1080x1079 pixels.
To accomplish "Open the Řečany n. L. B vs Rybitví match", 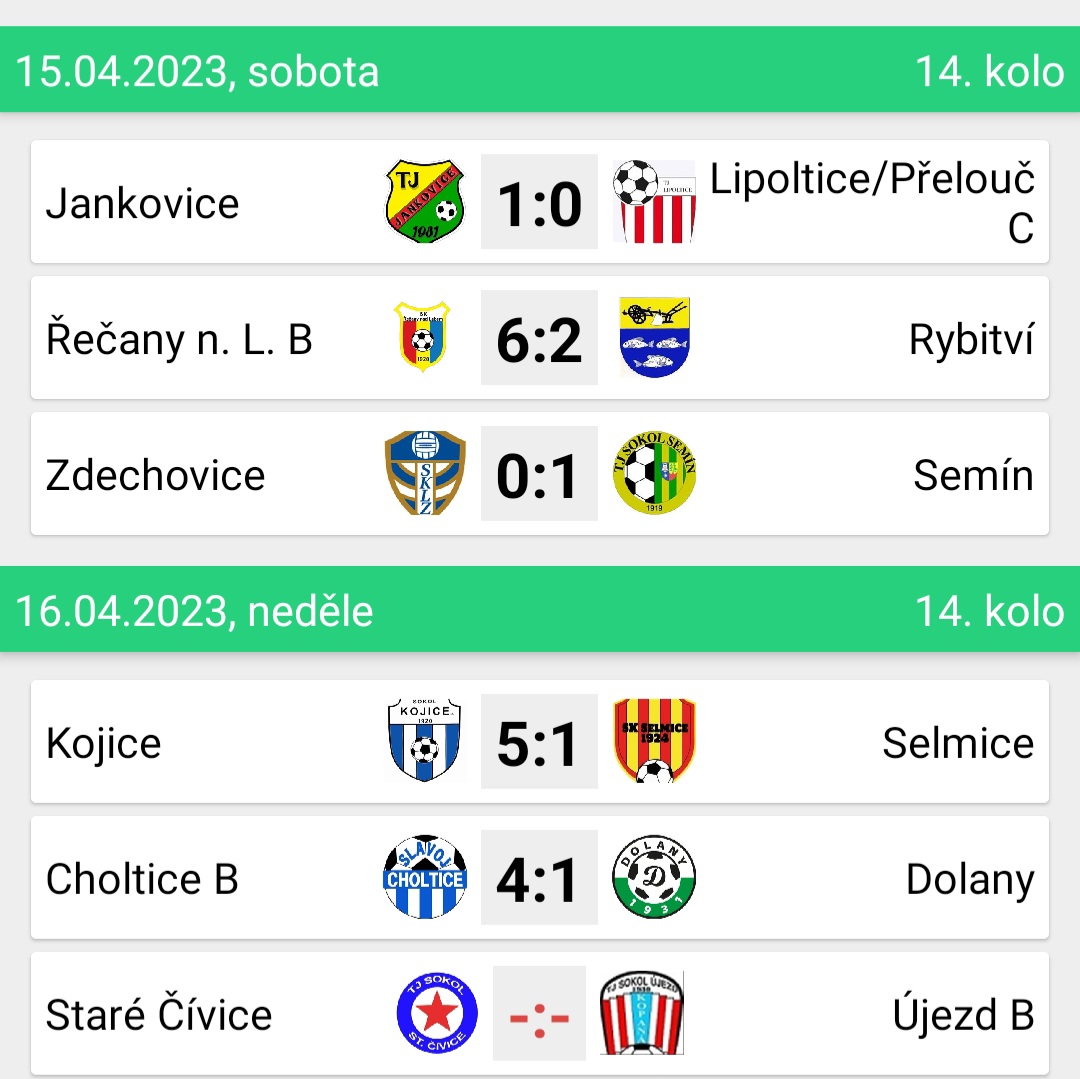I will [540, 338].
